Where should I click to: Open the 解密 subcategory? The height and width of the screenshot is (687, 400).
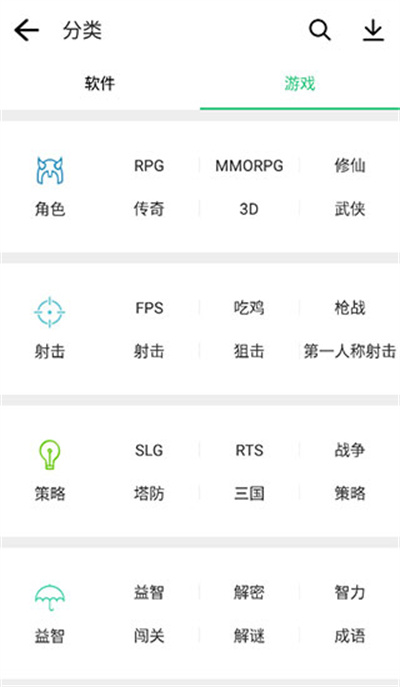(x=249, y=593)
